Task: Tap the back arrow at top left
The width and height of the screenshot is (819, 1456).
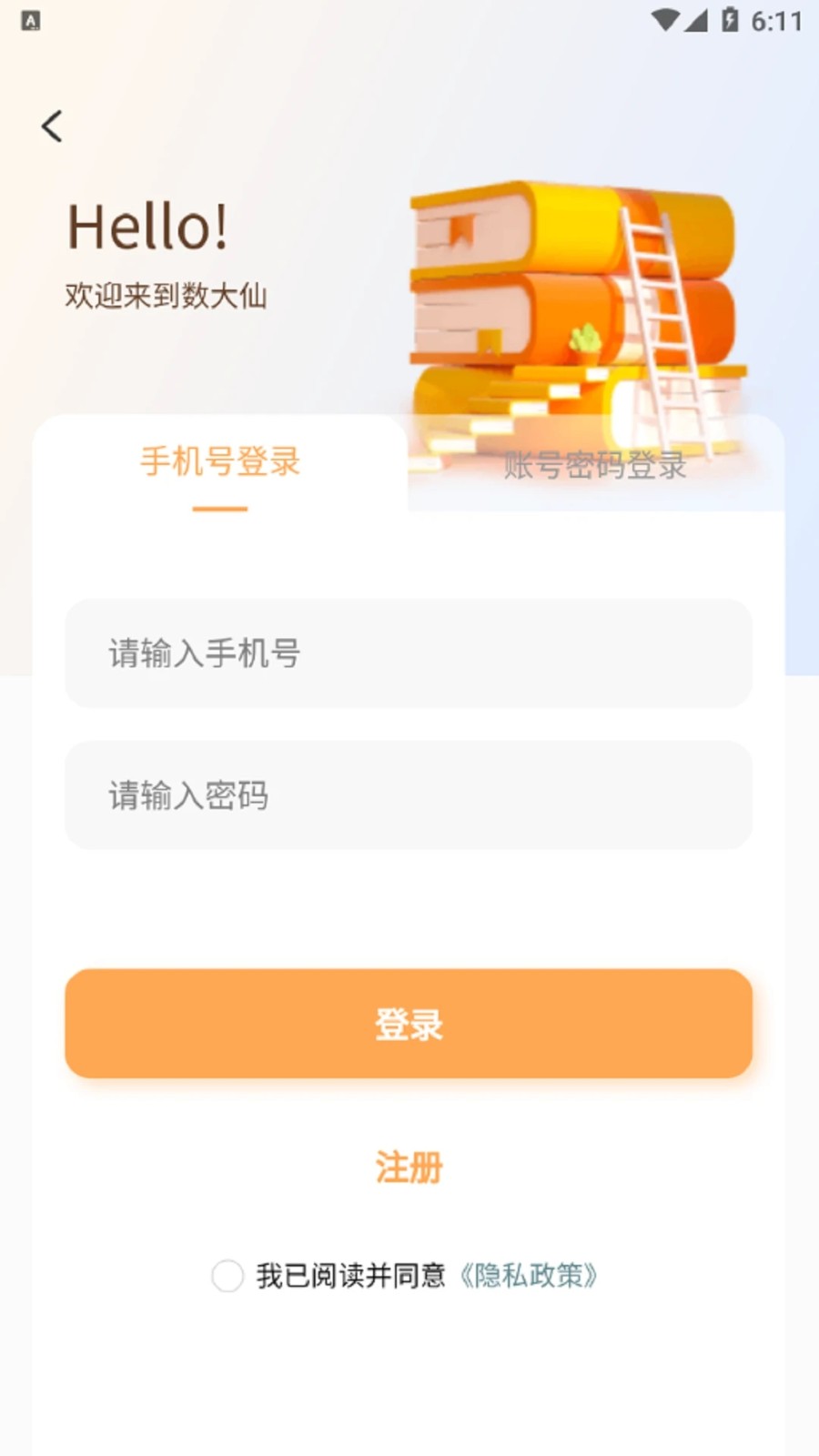Action: click(x=52, y=125)
